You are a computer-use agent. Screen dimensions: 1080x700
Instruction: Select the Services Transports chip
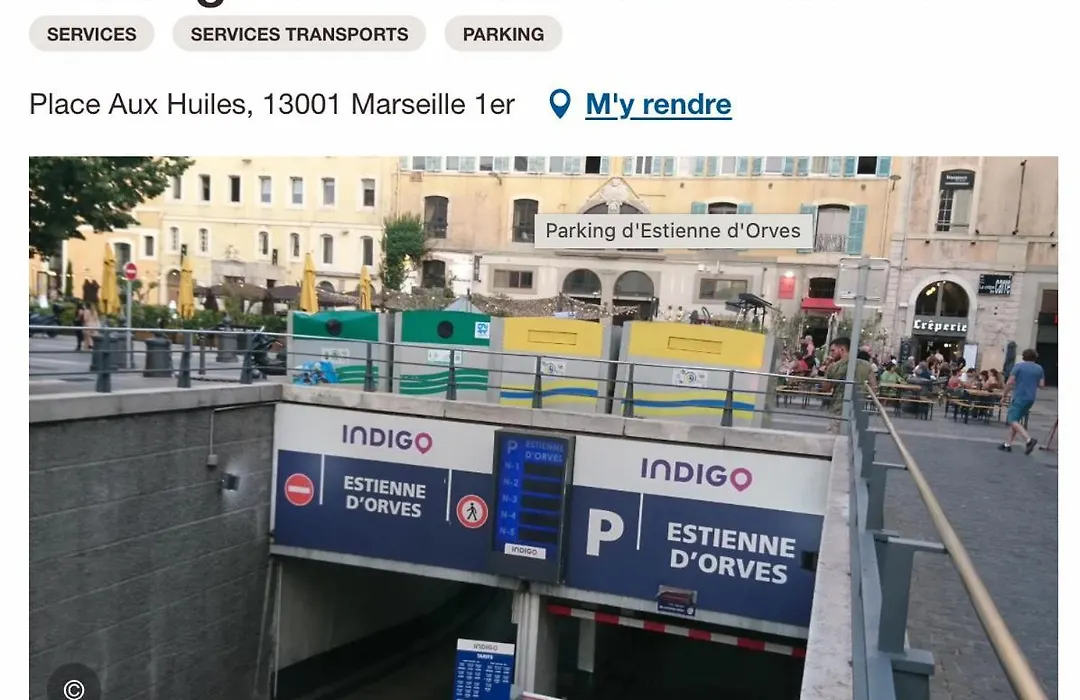[x=299, y=34]
